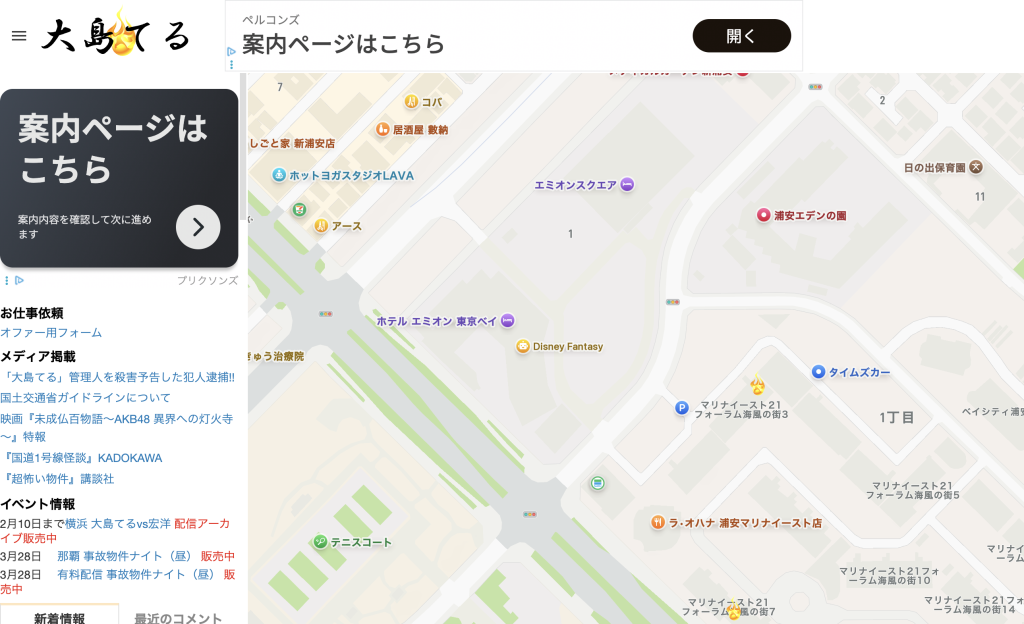
Task: Tap the 開く button in top banner
Action: (741, 36)
